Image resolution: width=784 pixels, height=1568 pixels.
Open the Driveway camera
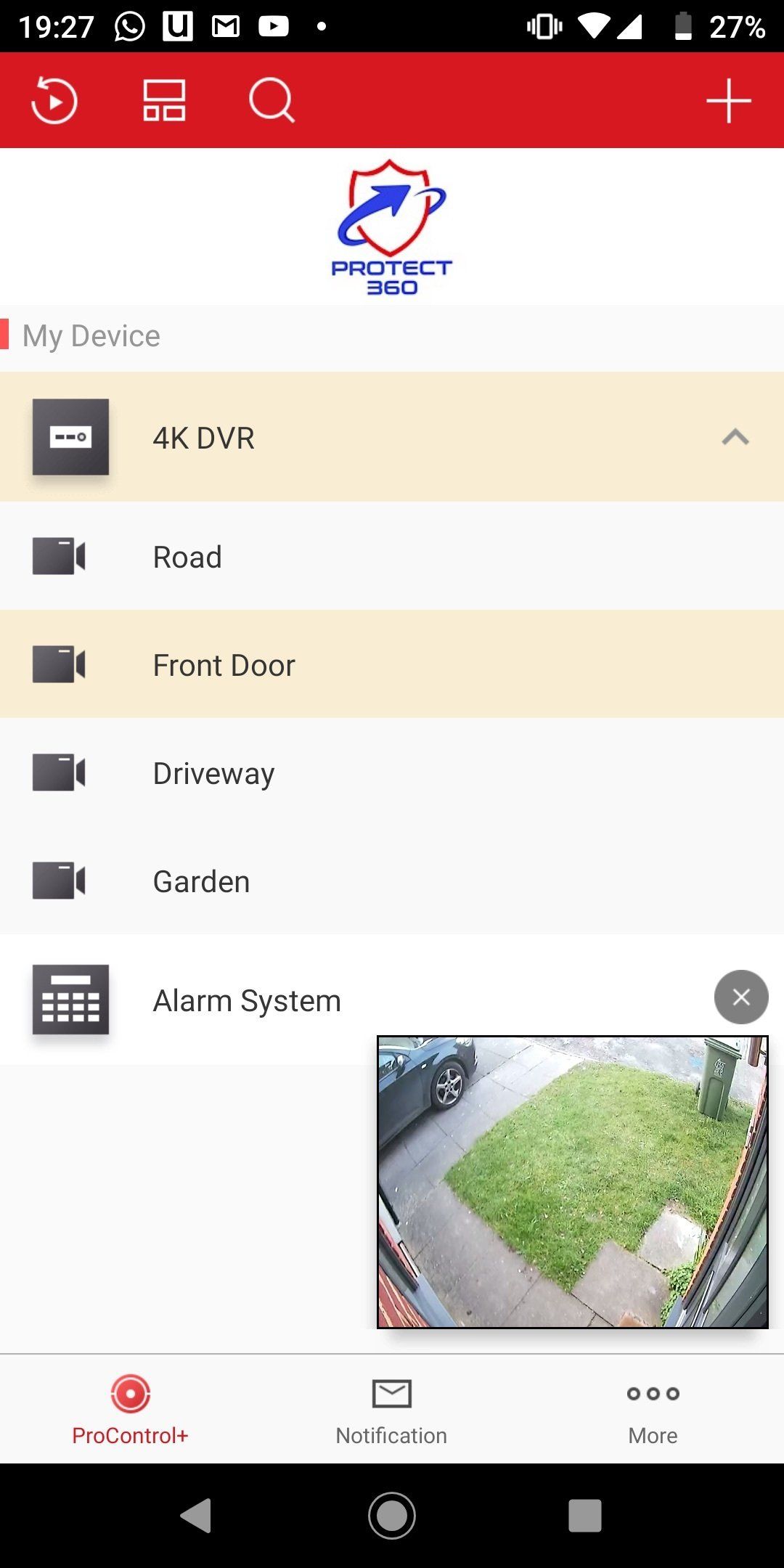(x=213, y=773)
